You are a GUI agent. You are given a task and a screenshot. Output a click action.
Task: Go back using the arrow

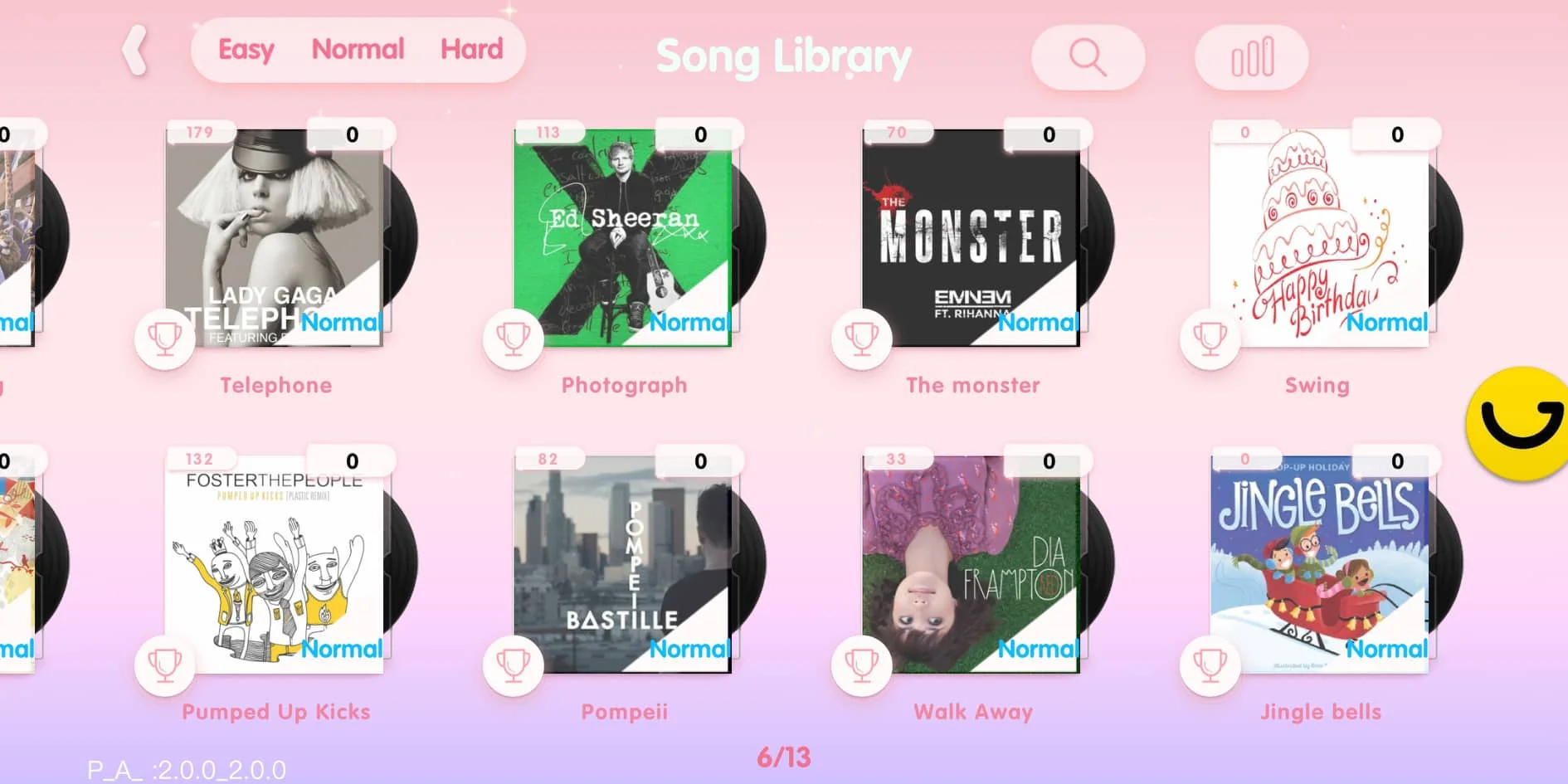[x=135, y=51]
